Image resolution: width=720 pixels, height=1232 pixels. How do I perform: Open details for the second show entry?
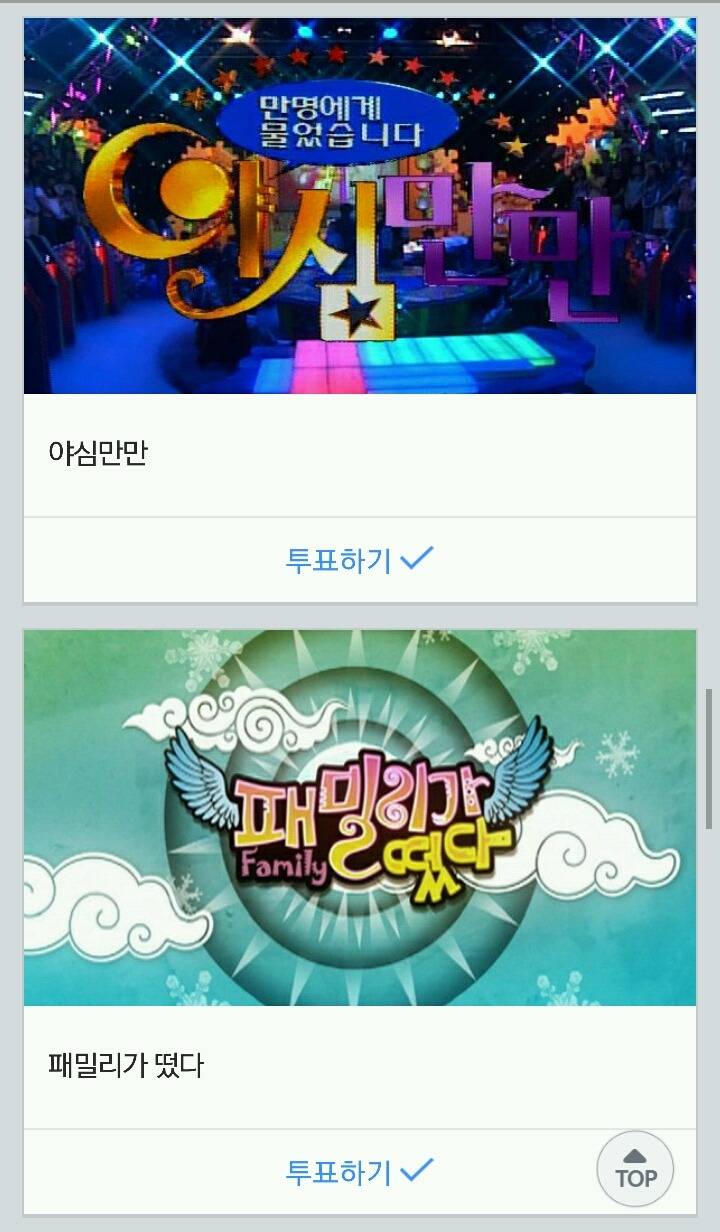pos(360,820)
